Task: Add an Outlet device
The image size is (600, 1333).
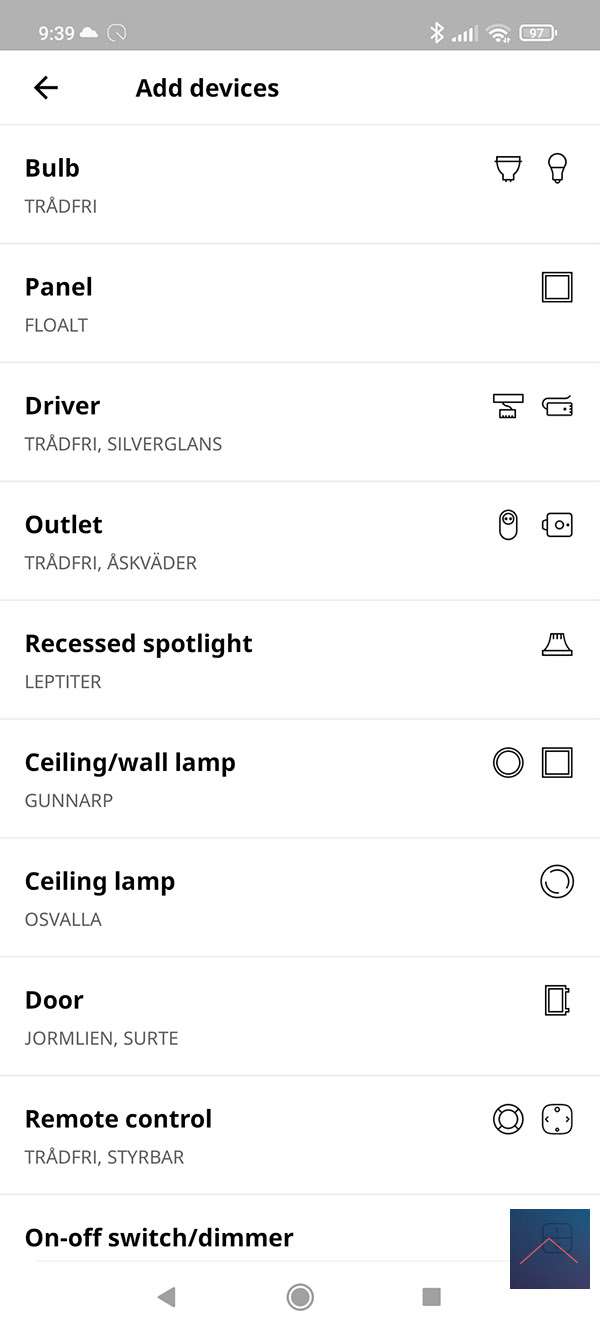Action: coord(300,542)
